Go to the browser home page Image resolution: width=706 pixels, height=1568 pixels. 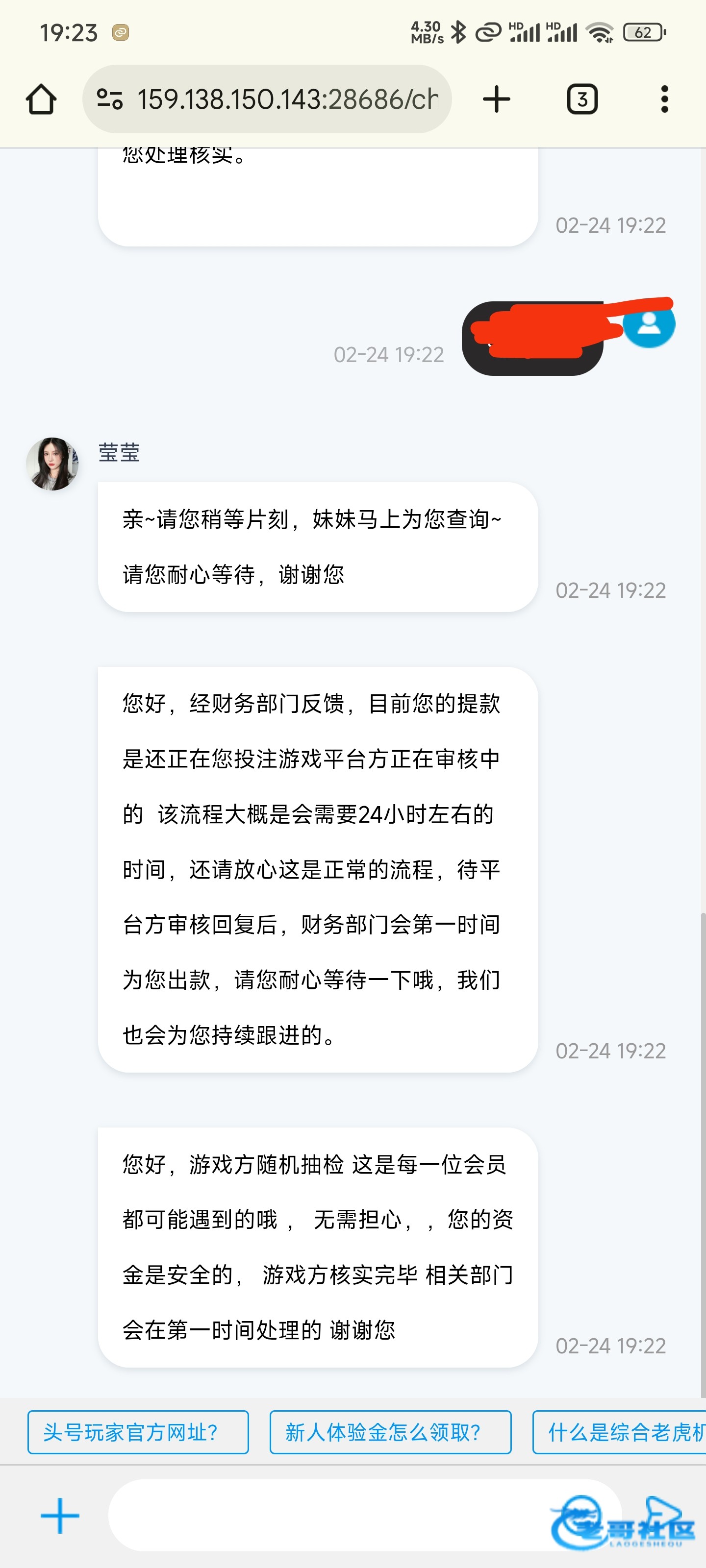point(41,99)
